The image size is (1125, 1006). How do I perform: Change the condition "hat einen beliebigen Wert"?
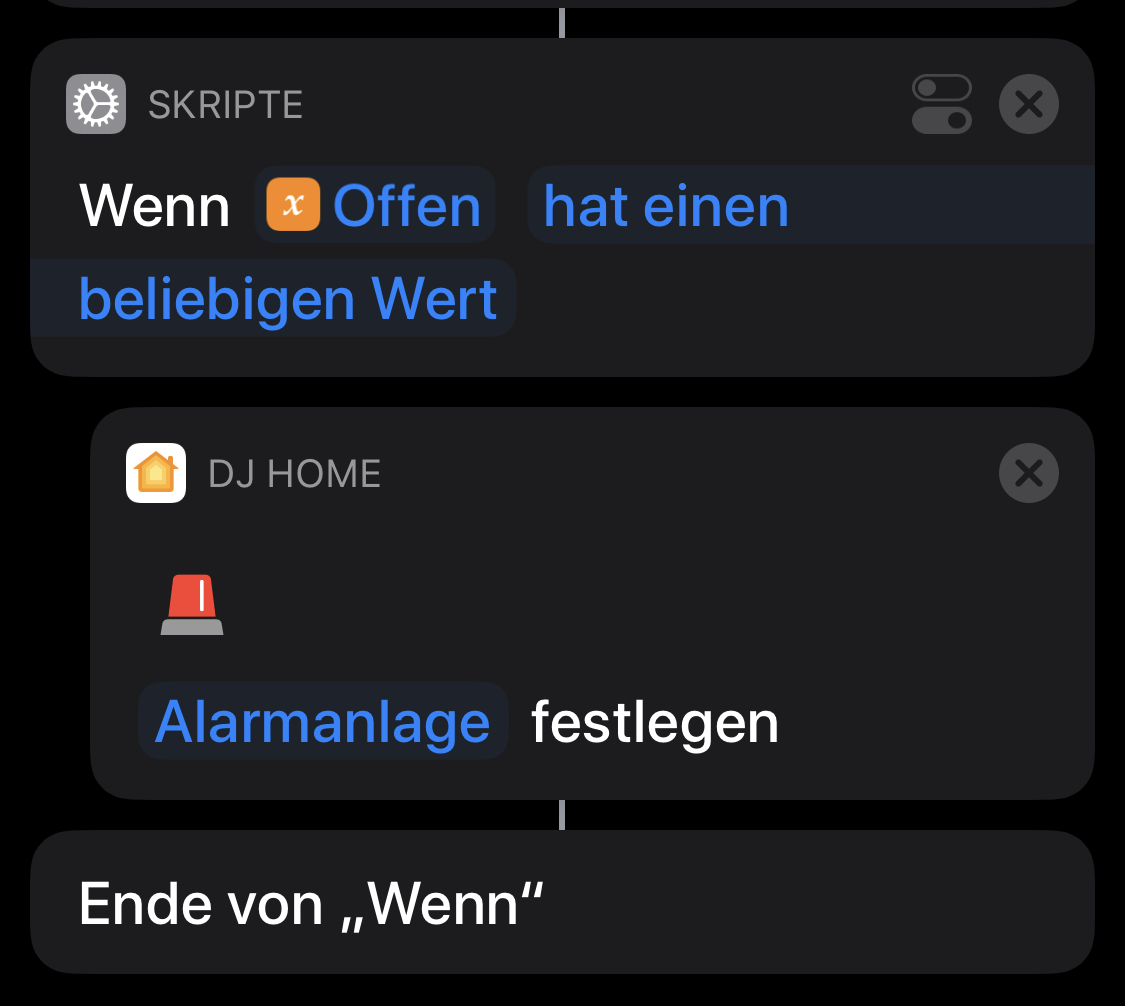point(665,208)
